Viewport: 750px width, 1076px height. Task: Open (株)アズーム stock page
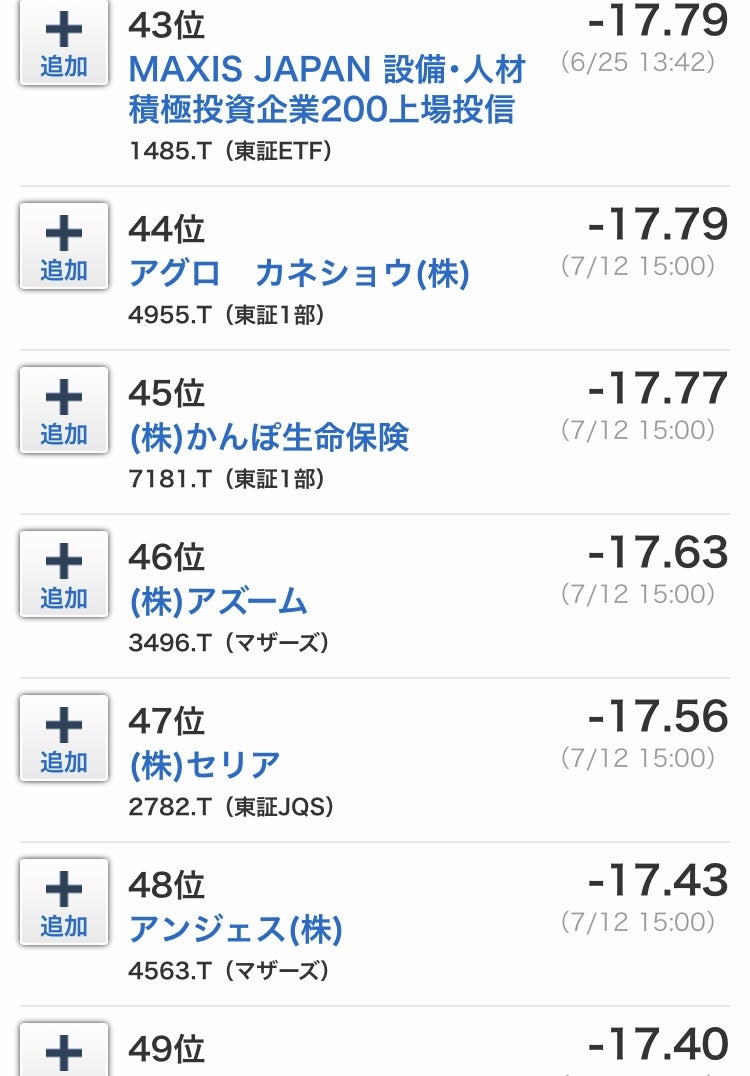(218, 601)
